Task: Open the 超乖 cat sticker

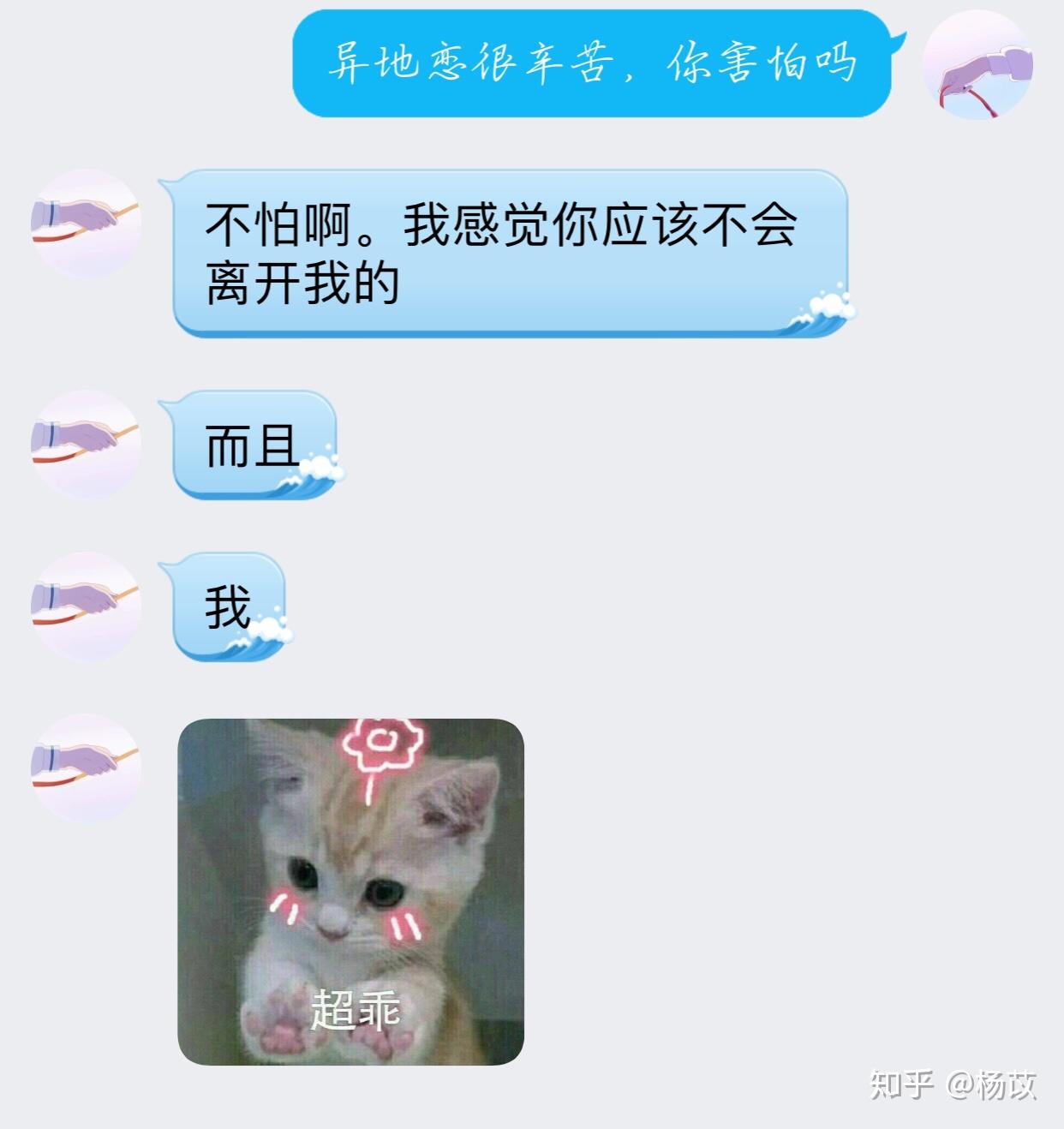Action: point(350,892)
